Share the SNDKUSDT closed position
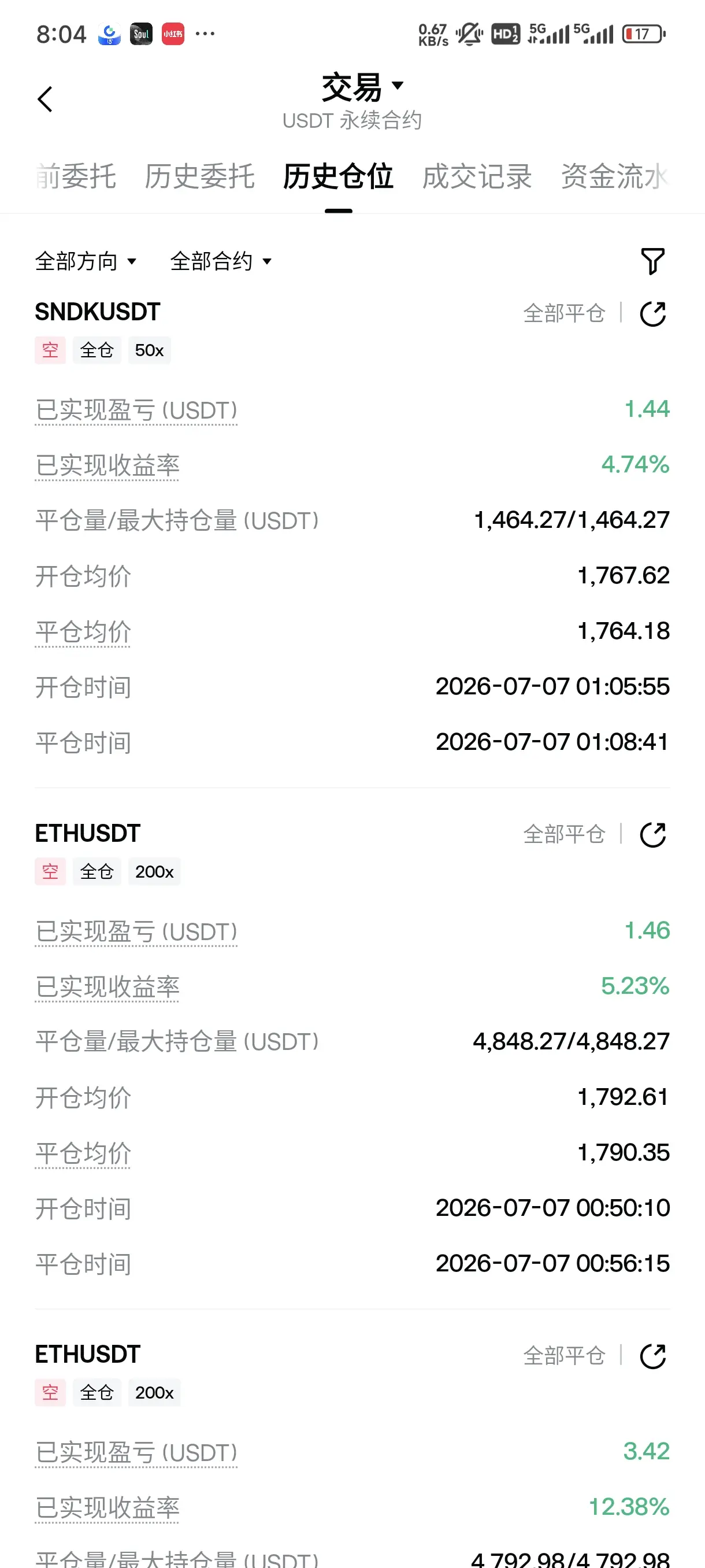 [652, 314]
